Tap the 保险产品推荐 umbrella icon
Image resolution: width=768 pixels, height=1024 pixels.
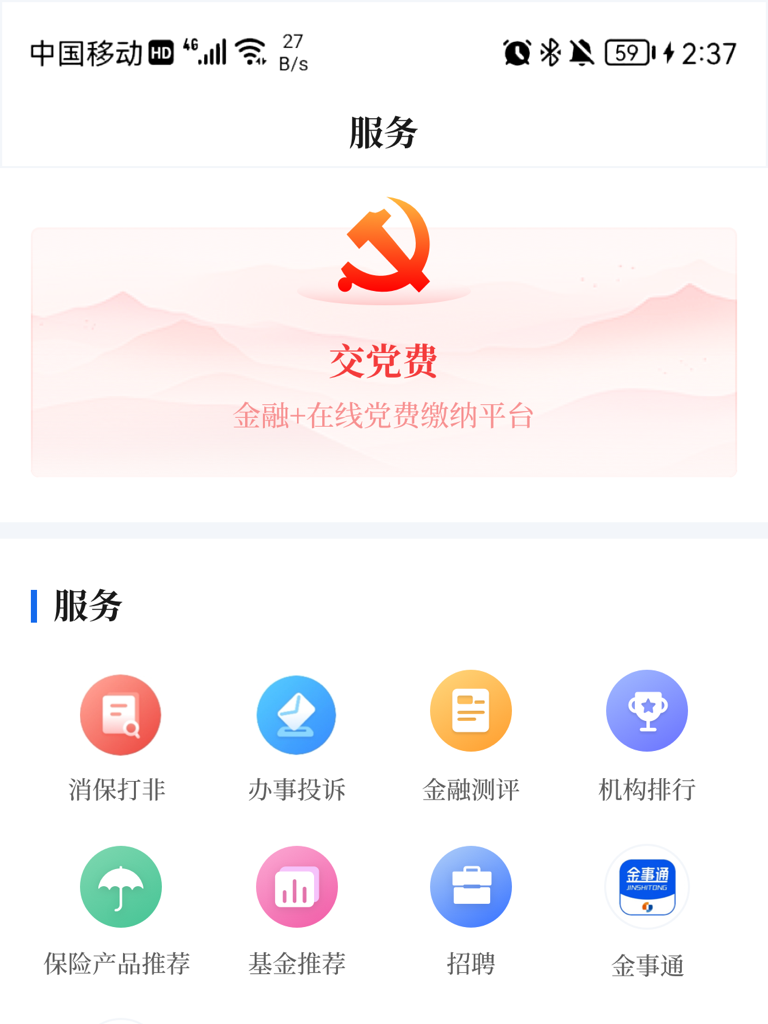tap(120, 887)
